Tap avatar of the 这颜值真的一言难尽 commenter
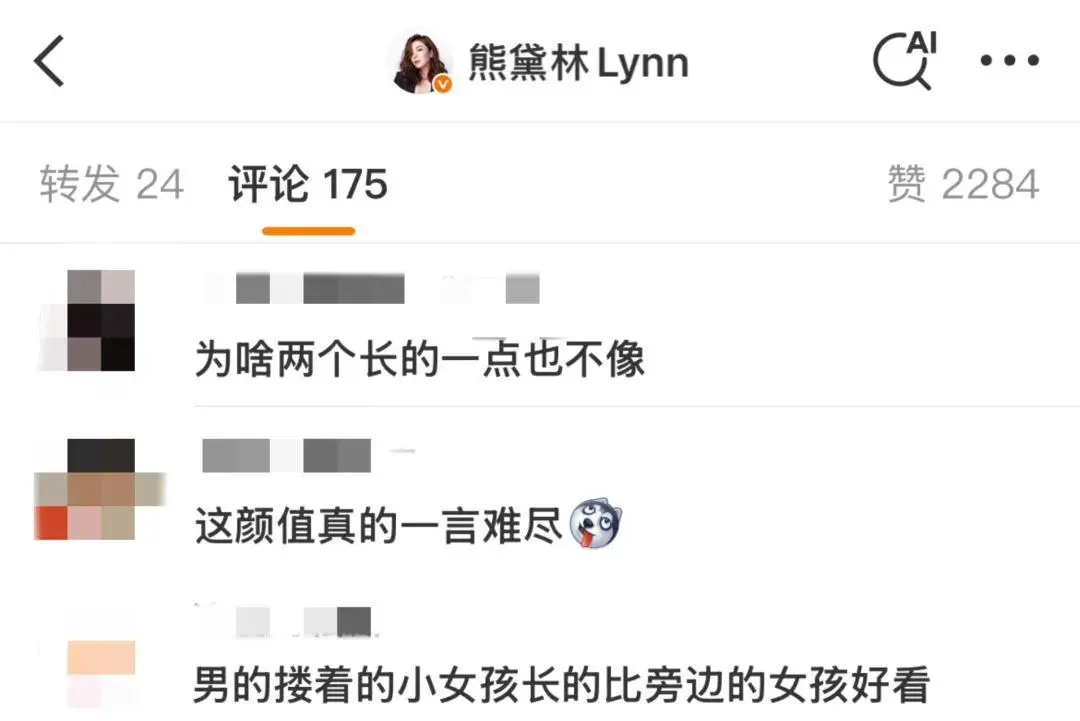Viewport: 1080px width, 721px height. pyautogui.click(x=100, y=490)
